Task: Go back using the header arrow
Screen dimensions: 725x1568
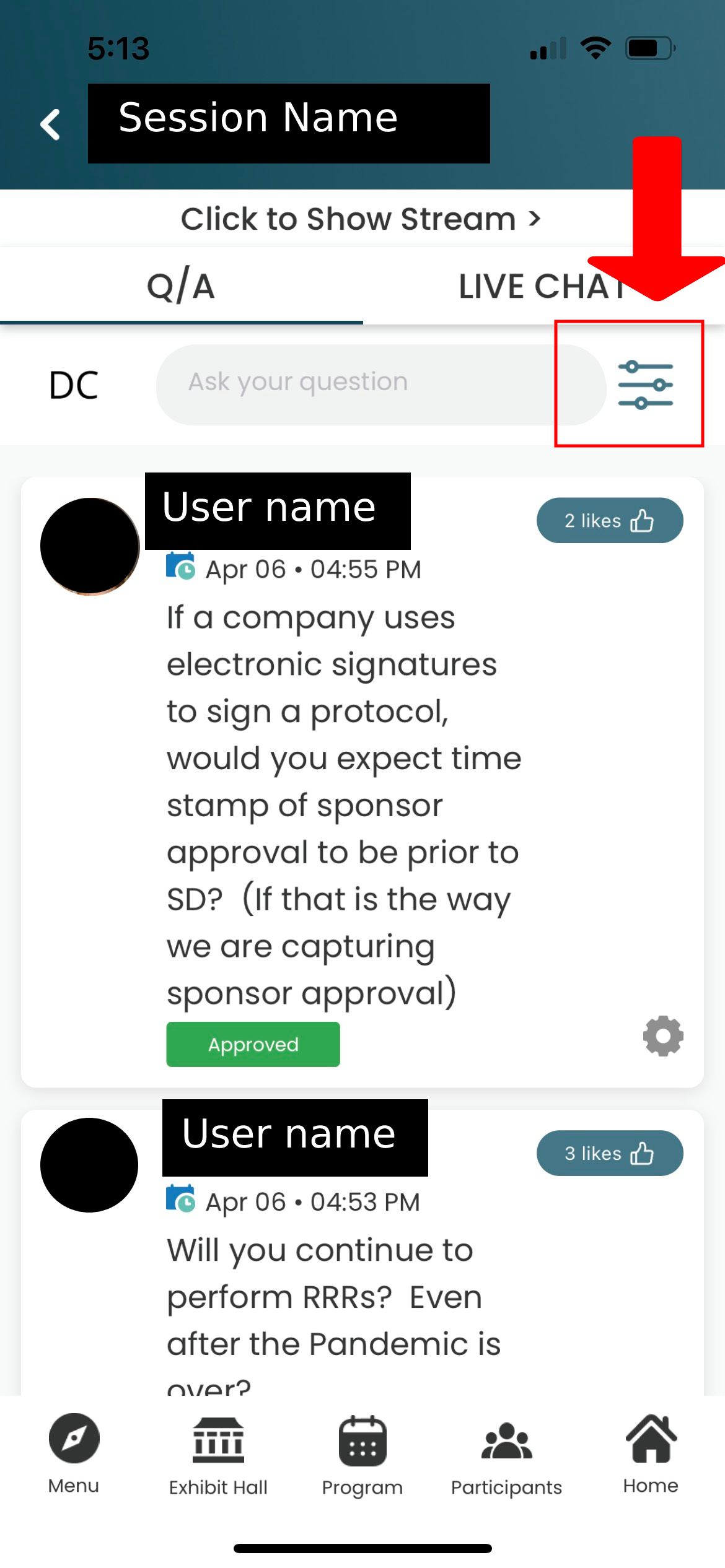Action: [x=51, y=124]
